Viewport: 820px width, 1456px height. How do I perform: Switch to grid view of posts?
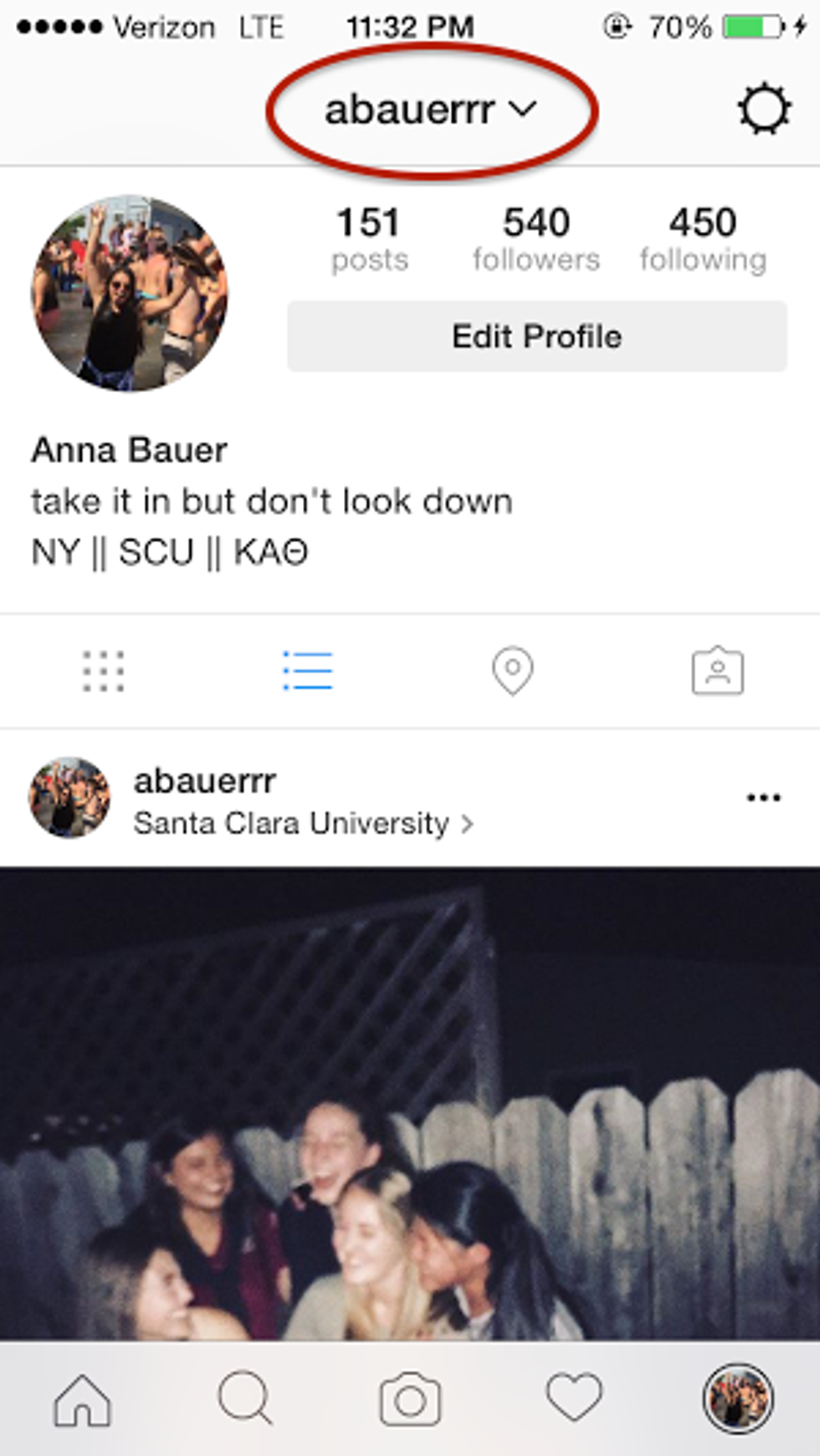pyautogui.click(x=103, y=671)
